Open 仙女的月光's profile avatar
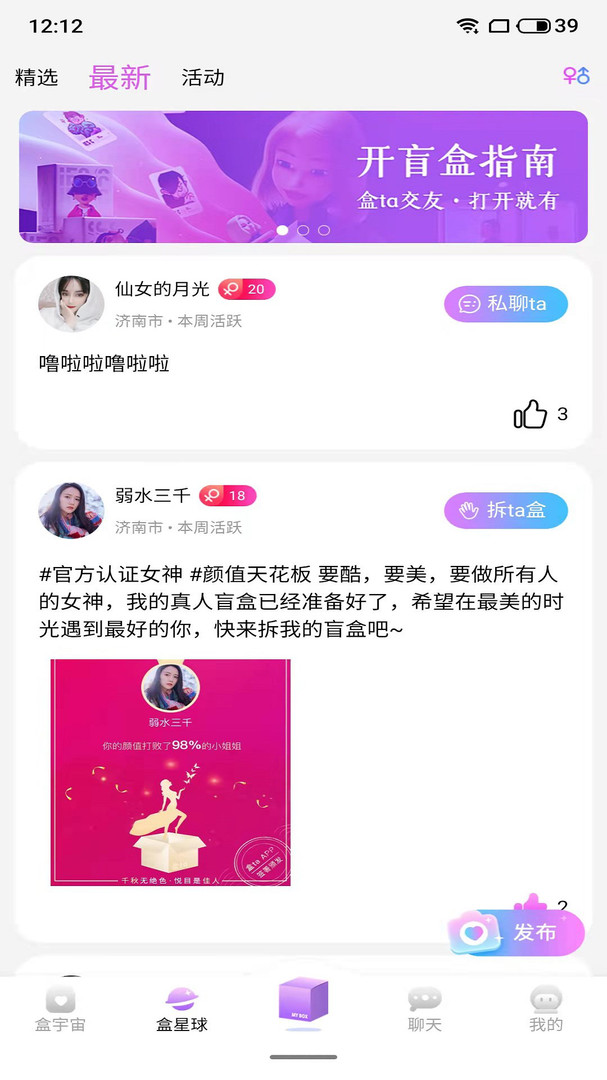This screenshot has height=1080, width=607. pyautogui.click(x=71, y=304)
